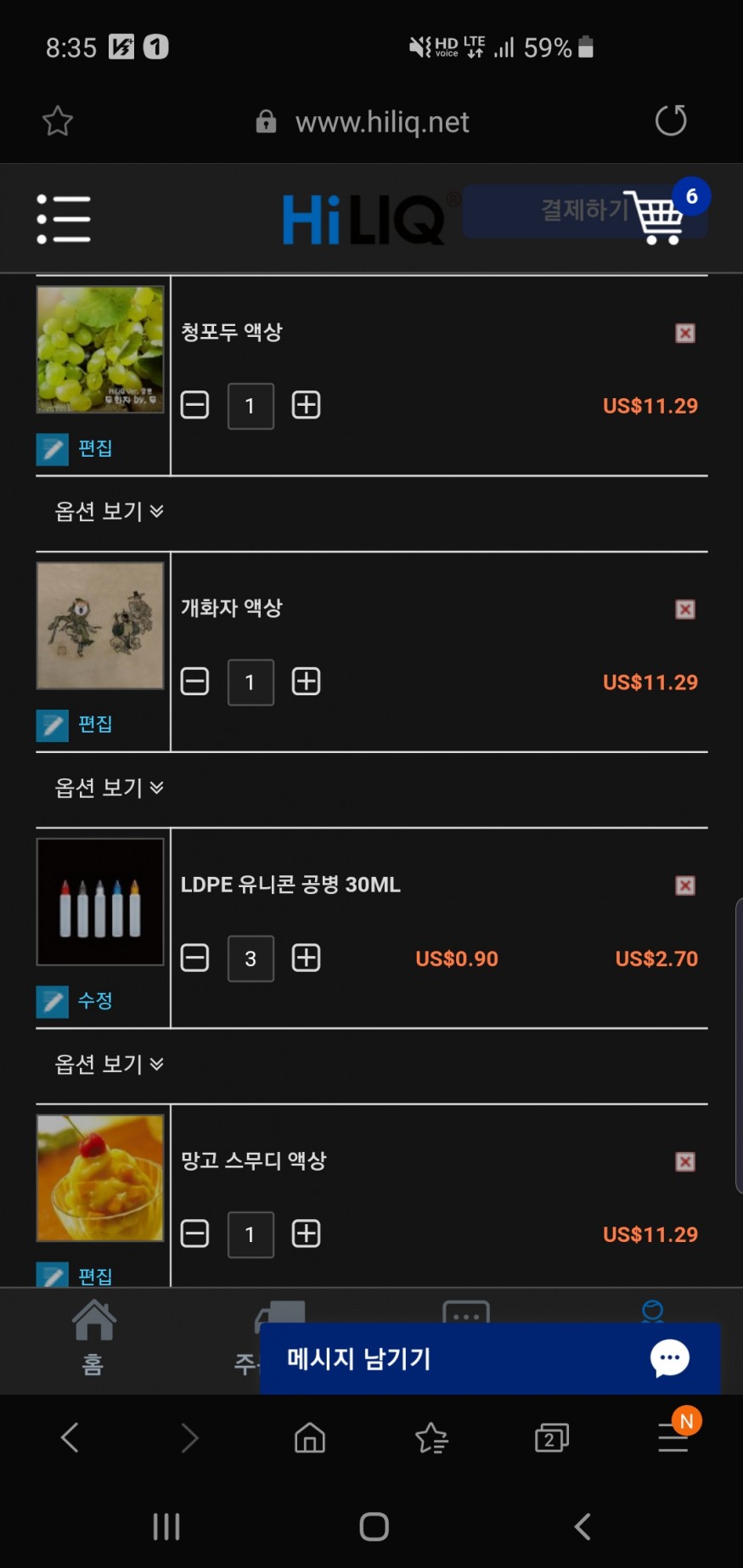Screen dimensions: 743x1568
Task: Decrease quantity of 개화자 액상
Action: pos(194,681)
